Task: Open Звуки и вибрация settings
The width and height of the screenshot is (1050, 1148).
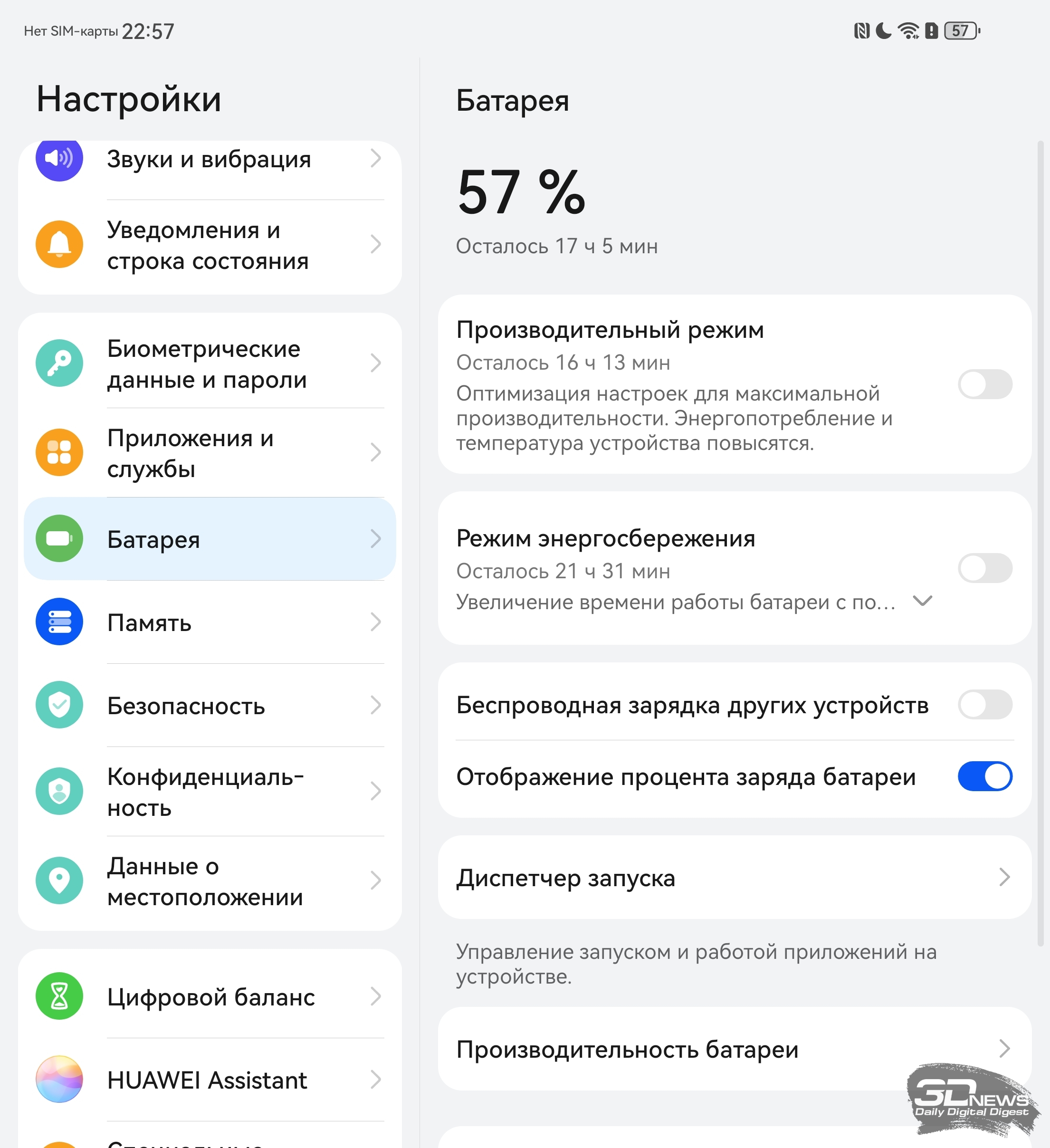Action: pos(209,160)
